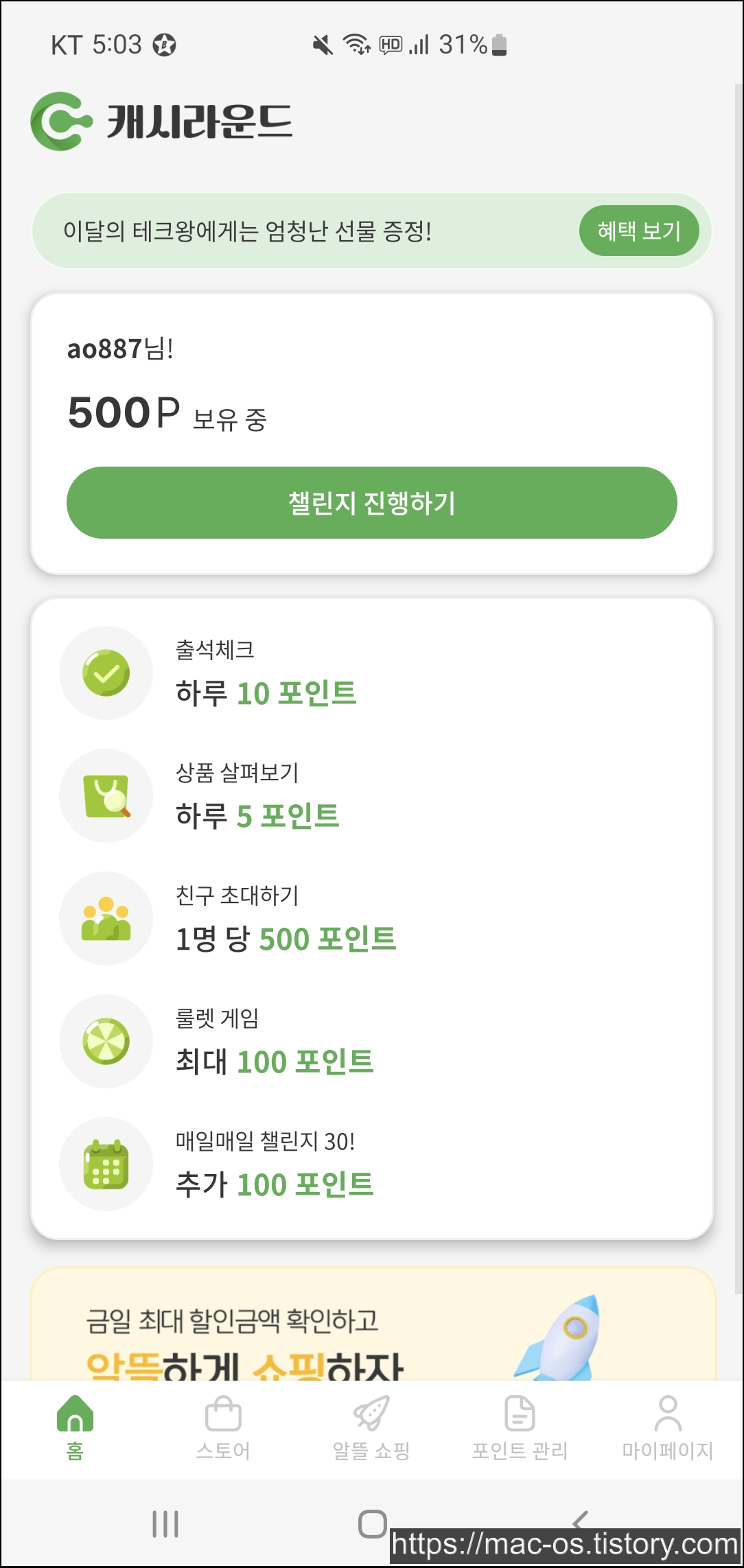Open recent apps from the navigation bar
The height and width of the screenshot is (1568, 744).
click(165, 1524)
